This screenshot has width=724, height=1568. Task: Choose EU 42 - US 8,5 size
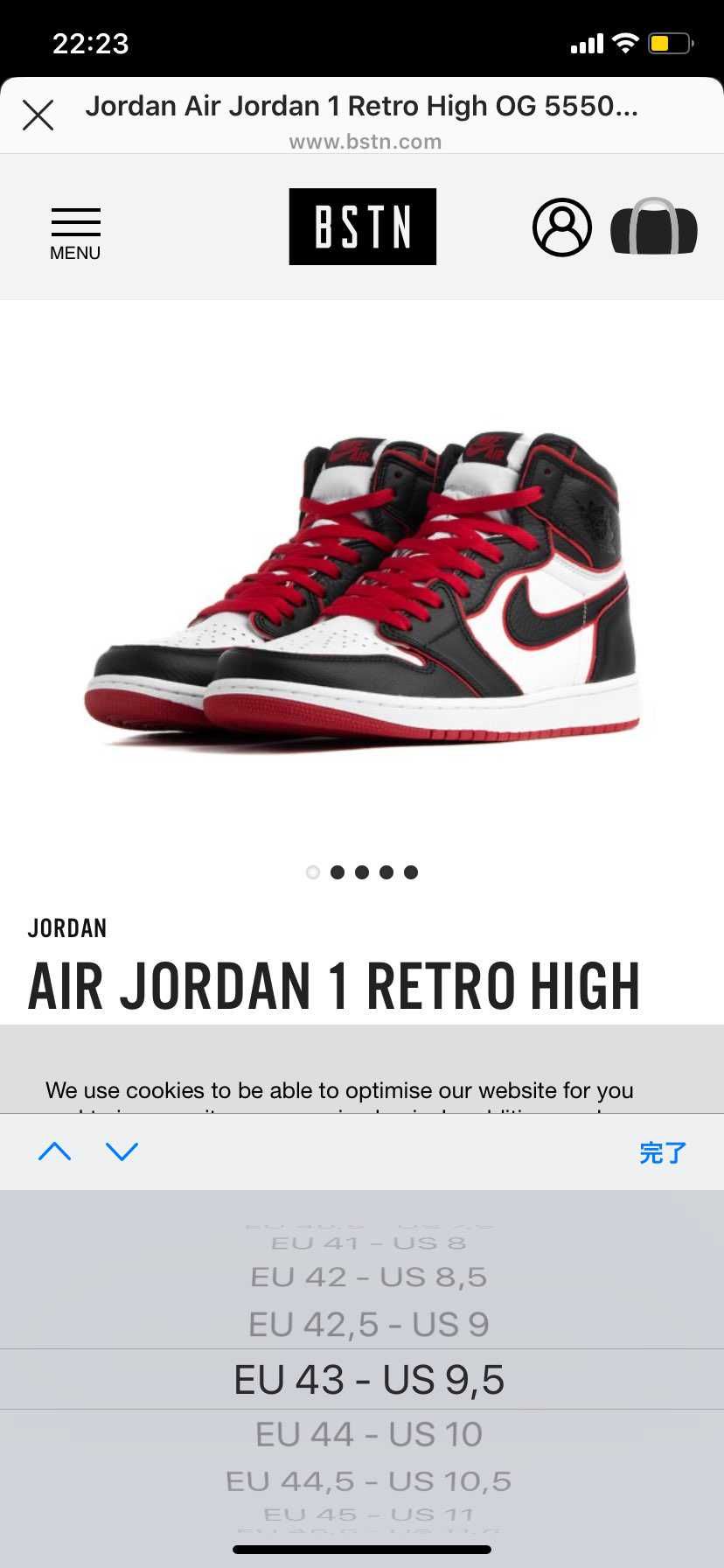(368, 1277)
